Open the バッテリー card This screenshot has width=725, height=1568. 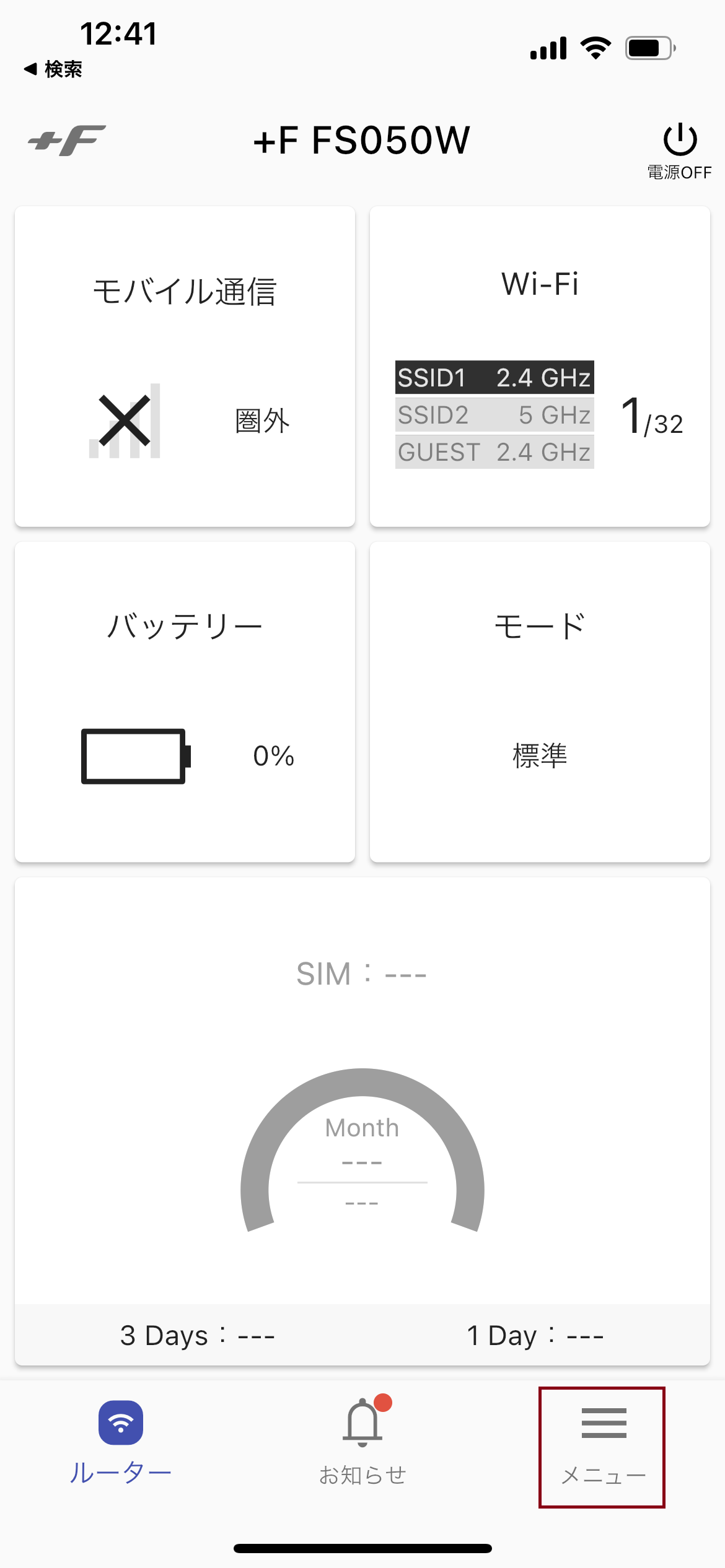[x=185, y=702]
